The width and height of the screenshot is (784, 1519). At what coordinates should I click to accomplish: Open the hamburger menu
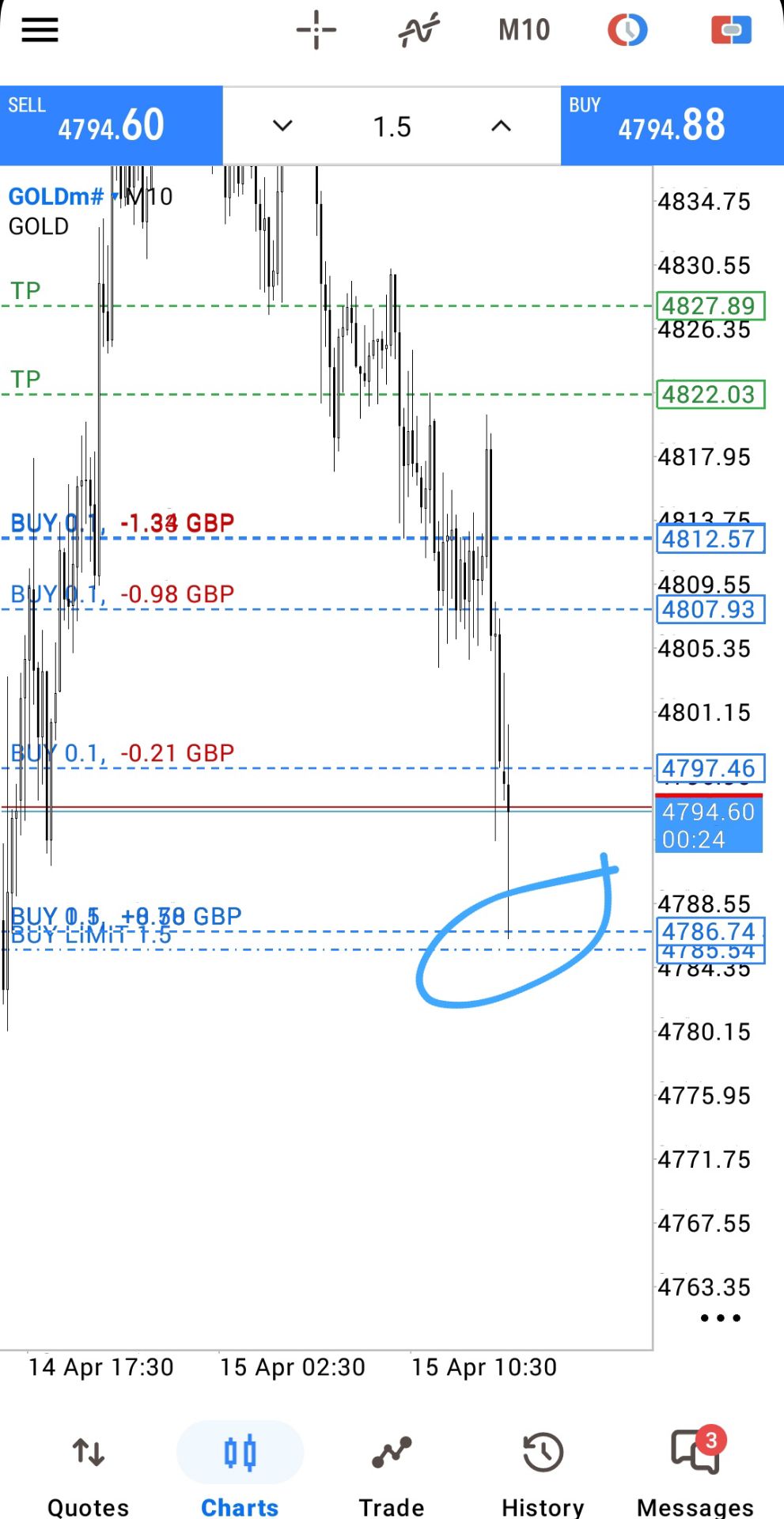(x=40, y=31)
